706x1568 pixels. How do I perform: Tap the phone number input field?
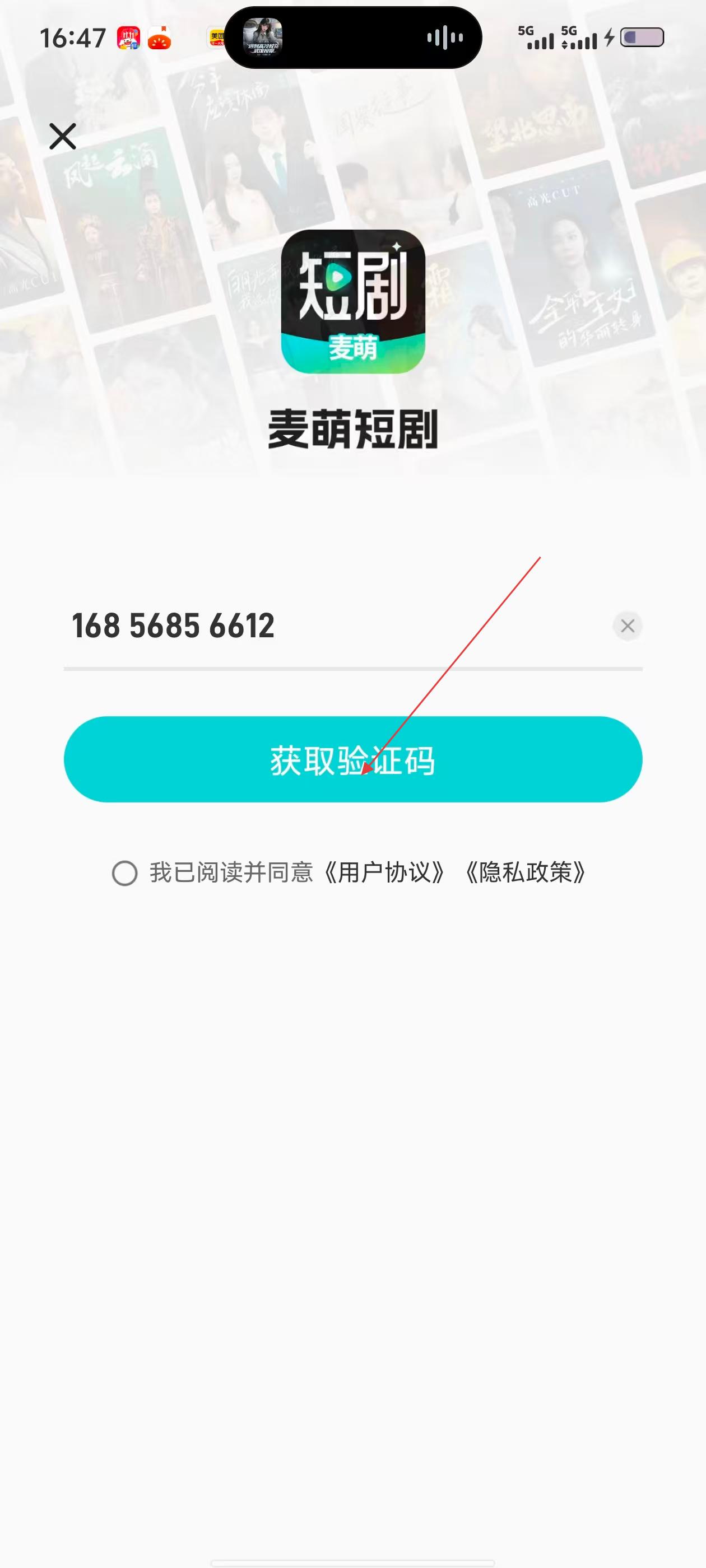[x=305, y=626]
